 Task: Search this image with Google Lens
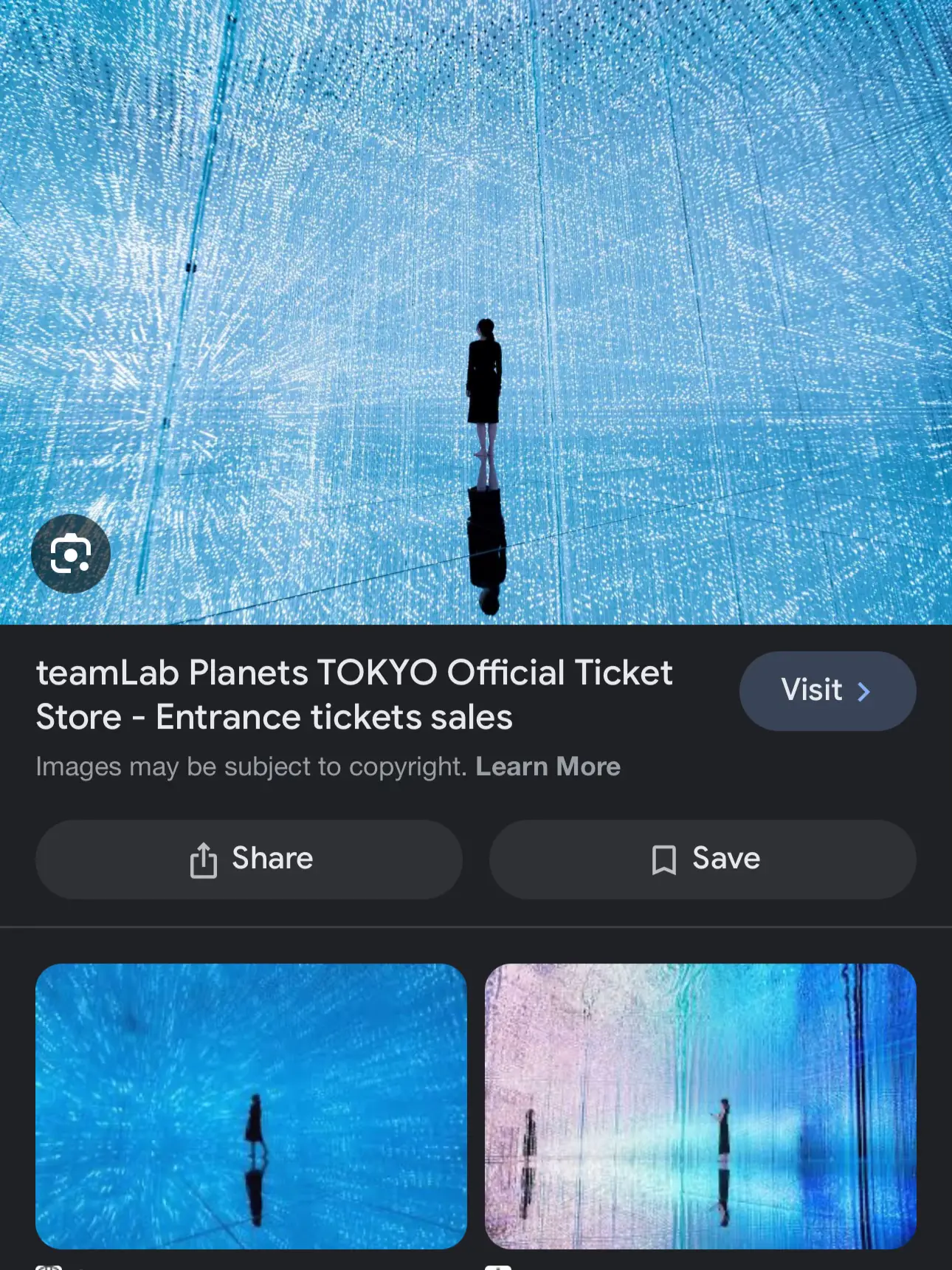pos(71,554)
